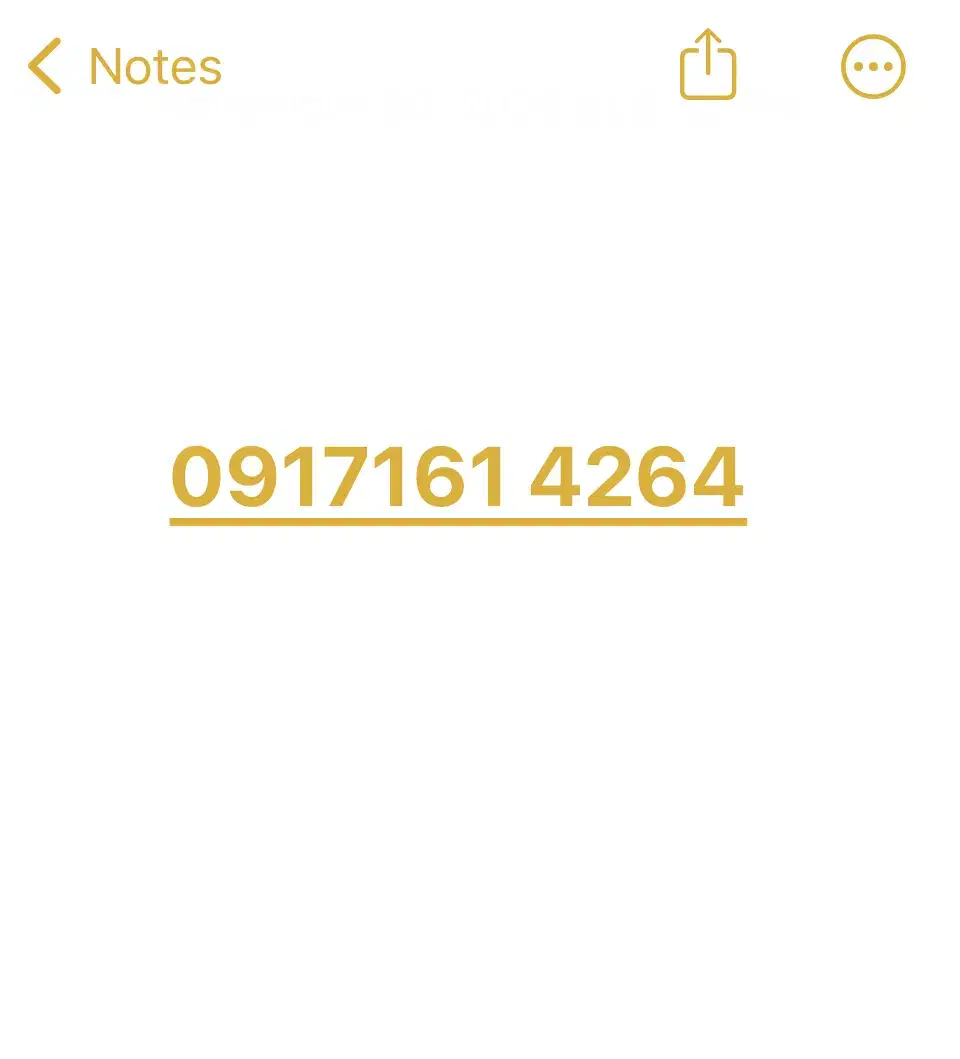The image size is (960, 1059).
Task: Reveal note options with circled dots
Action: 873,65
